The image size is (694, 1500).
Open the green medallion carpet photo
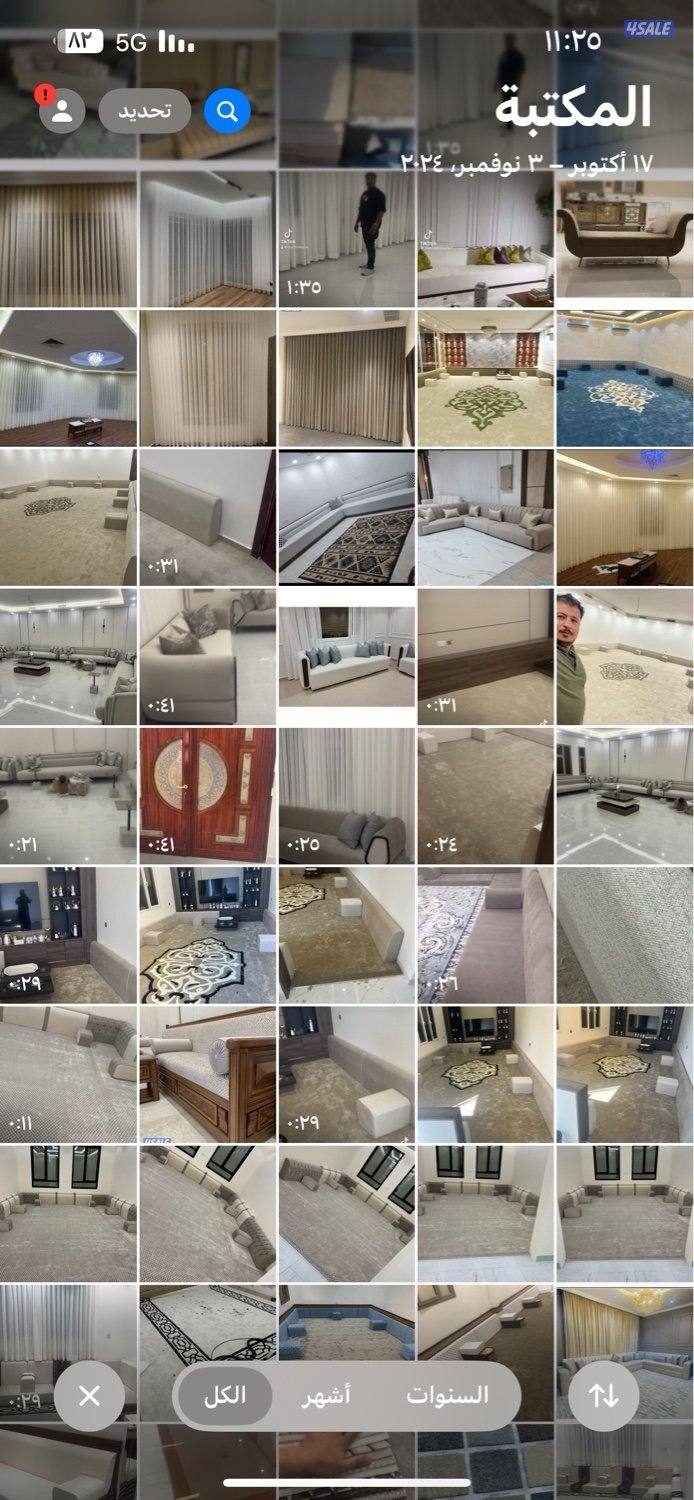(x=485, y=377)
